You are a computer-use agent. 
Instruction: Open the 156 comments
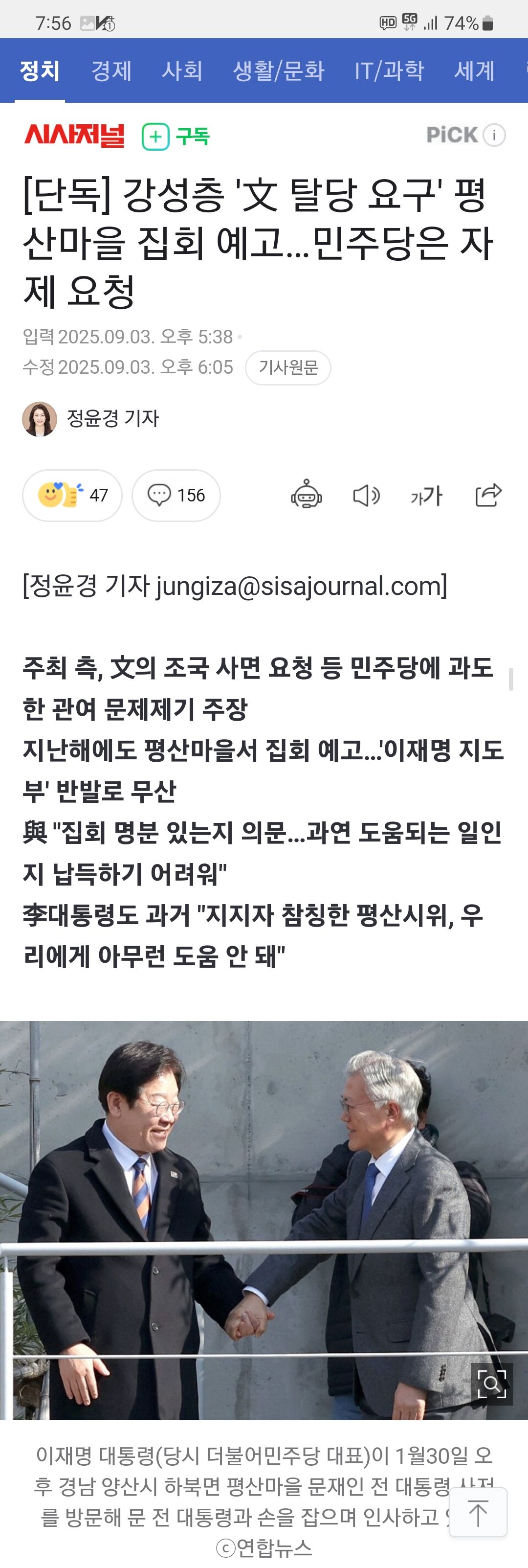point(176,495)
